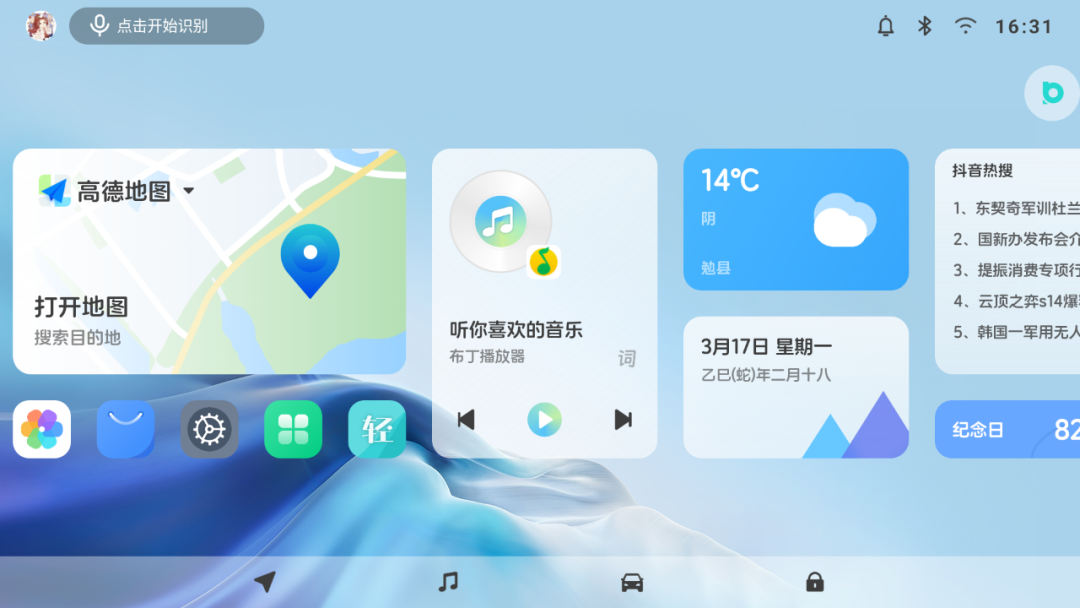1080x608 pixels.
Task: Play the music in 布丁播放器
Action: pos(544,419)
